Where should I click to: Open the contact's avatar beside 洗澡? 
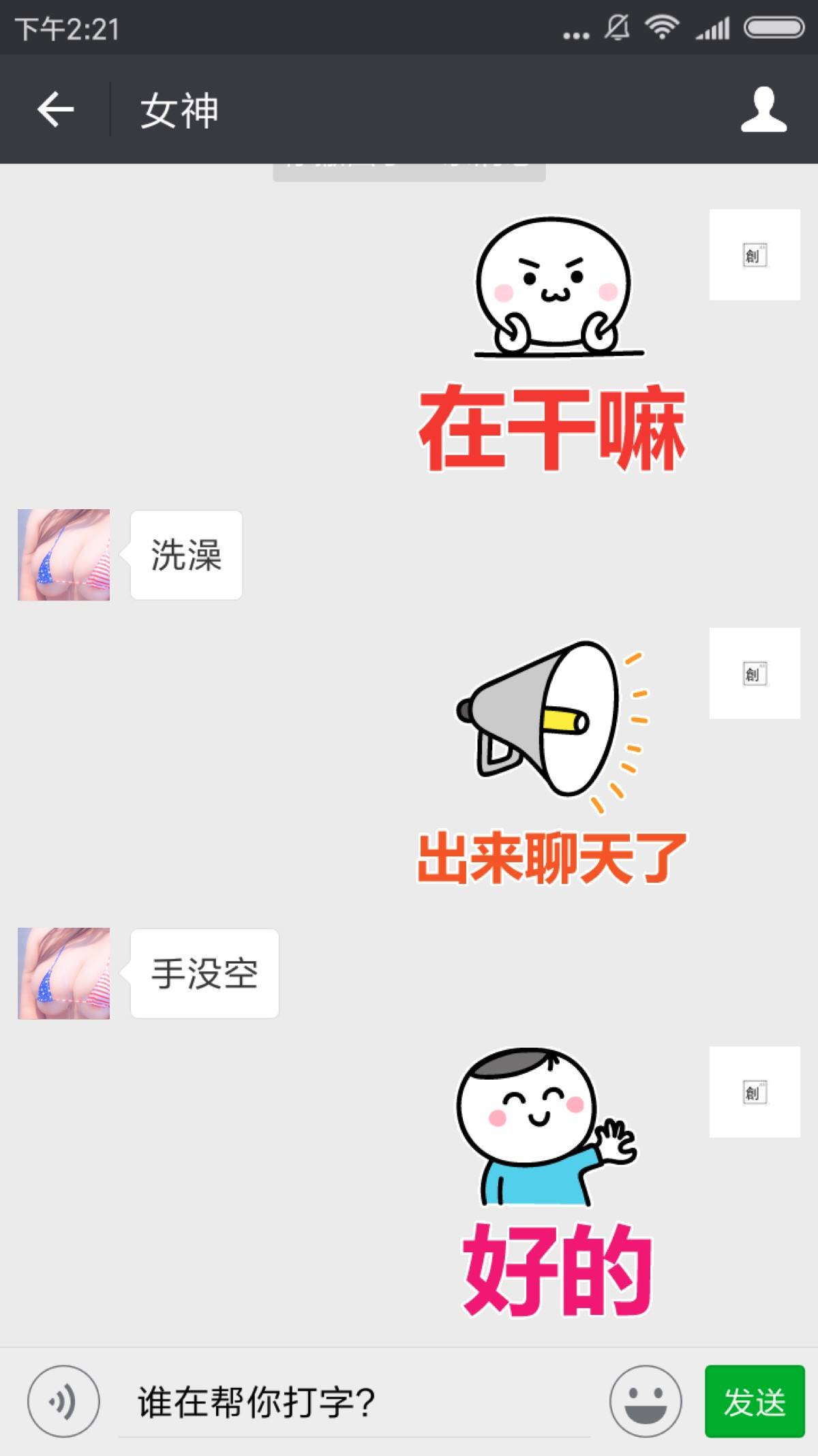pyautogui.click(x=63, y=555)
